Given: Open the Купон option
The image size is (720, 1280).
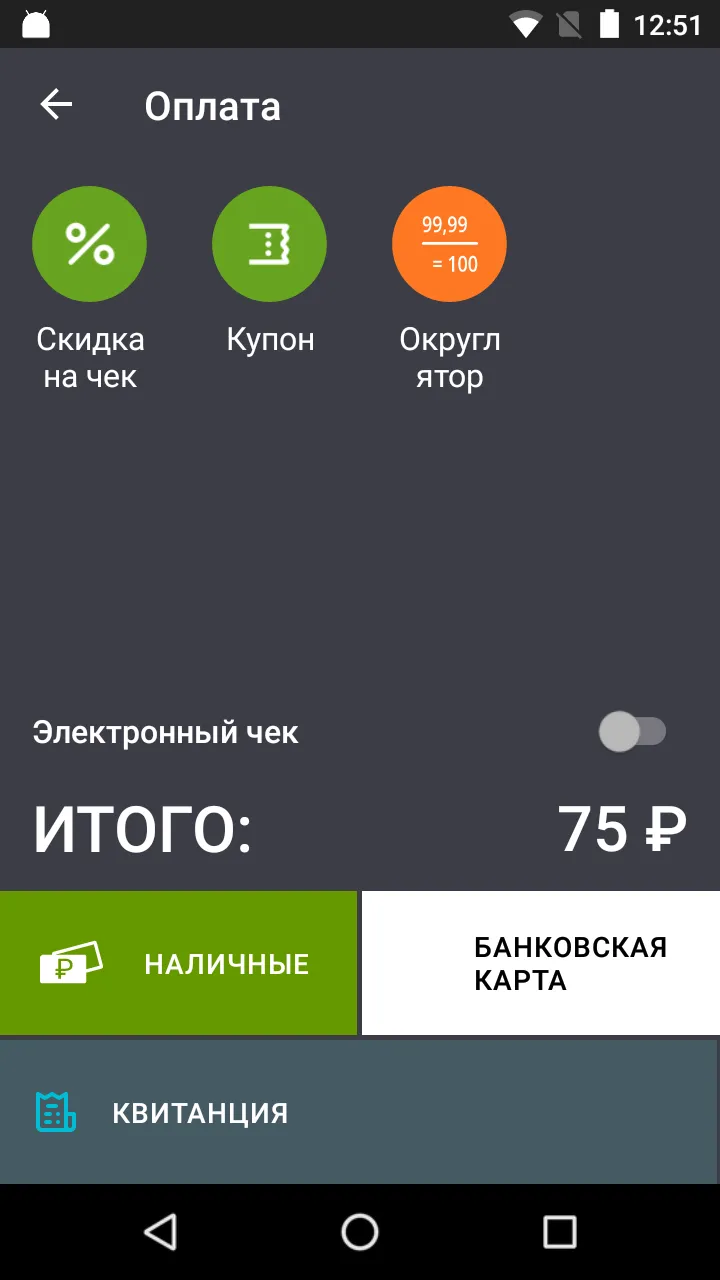Looking at the screenshot, I should point(269,244).
